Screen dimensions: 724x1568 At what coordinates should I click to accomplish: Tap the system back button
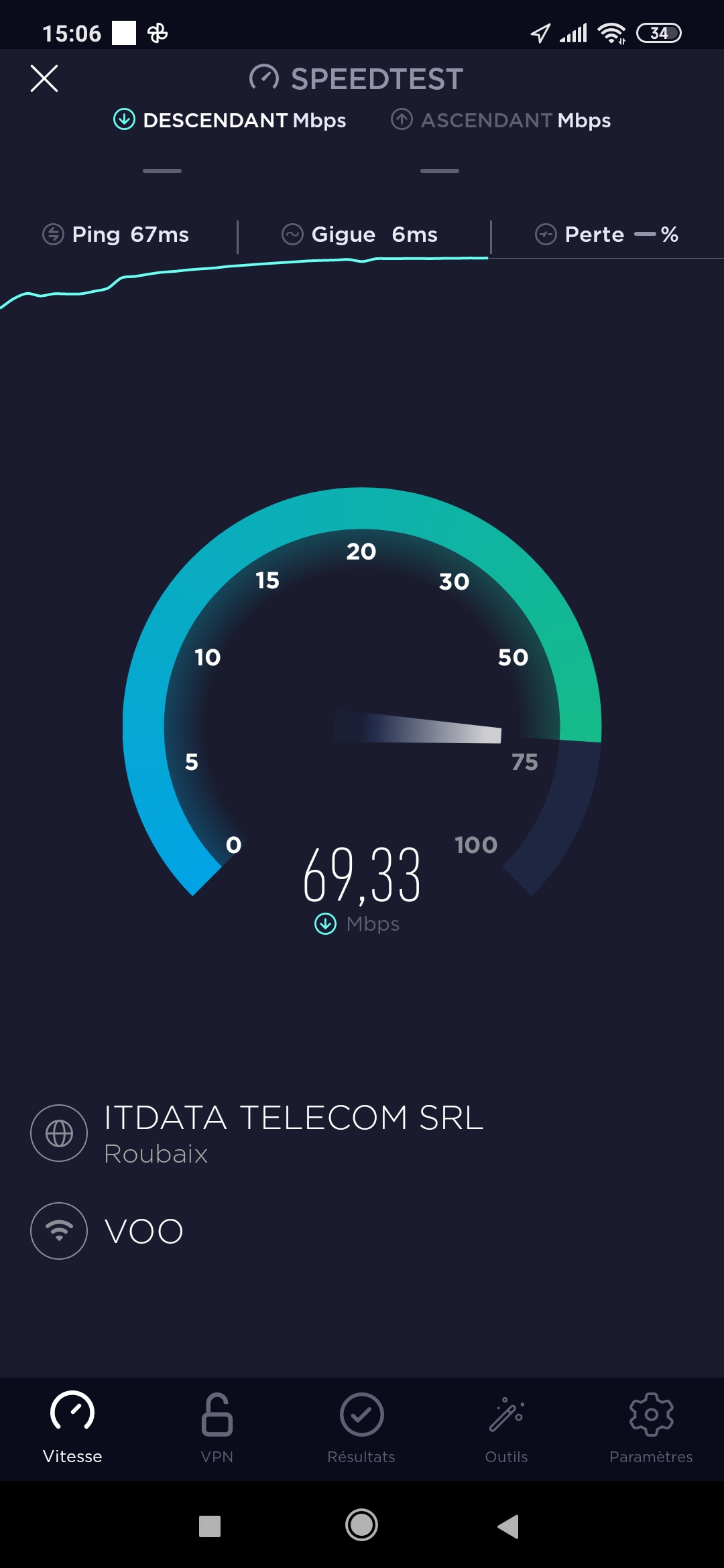508,1526
